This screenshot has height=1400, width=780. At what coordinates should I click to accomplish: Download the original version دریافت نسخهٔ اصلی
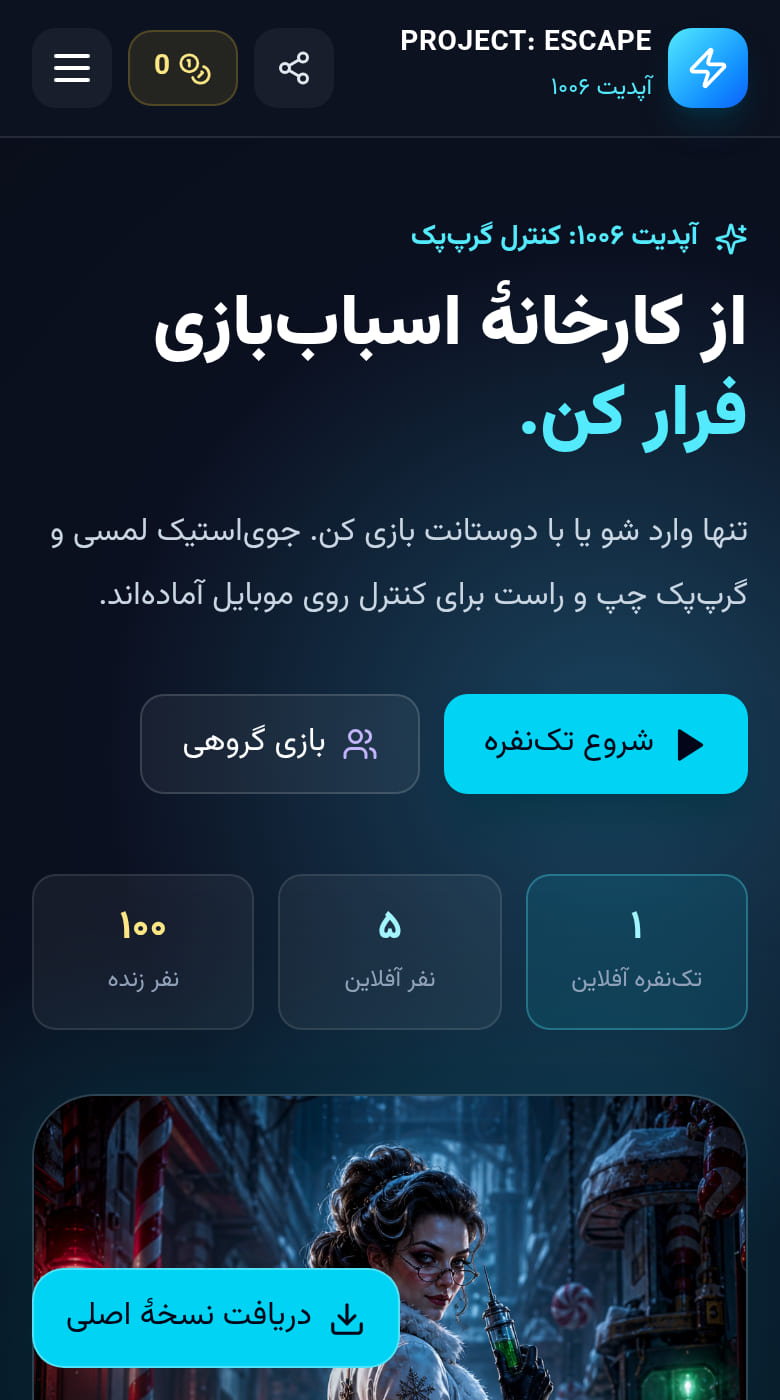click(216, 1318)
